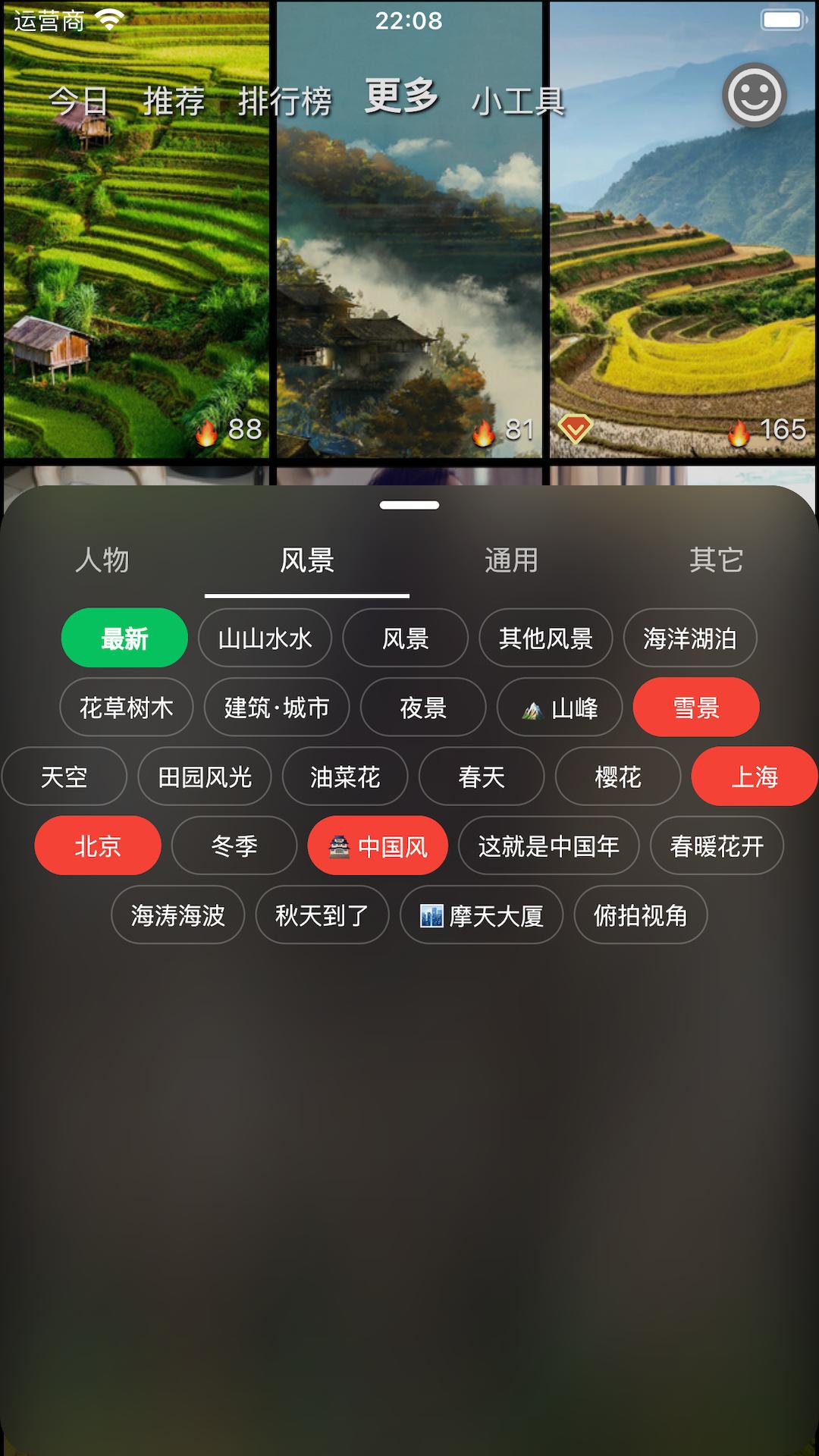Open the 排行榜 tab
819x1456 pixels.
285,101
